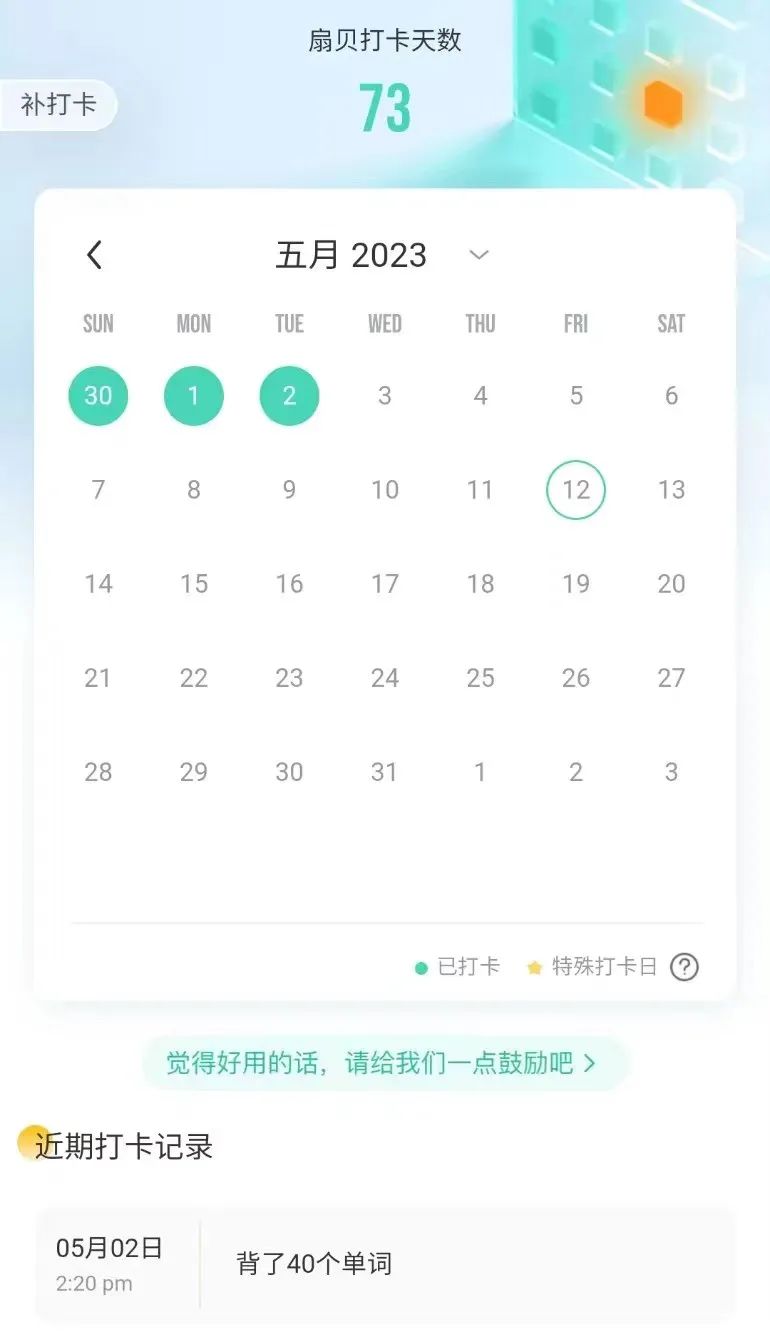Select checked-in date May 1
Screen dimensions: 770x1333
pyautogui.click(x=193, y=396)
